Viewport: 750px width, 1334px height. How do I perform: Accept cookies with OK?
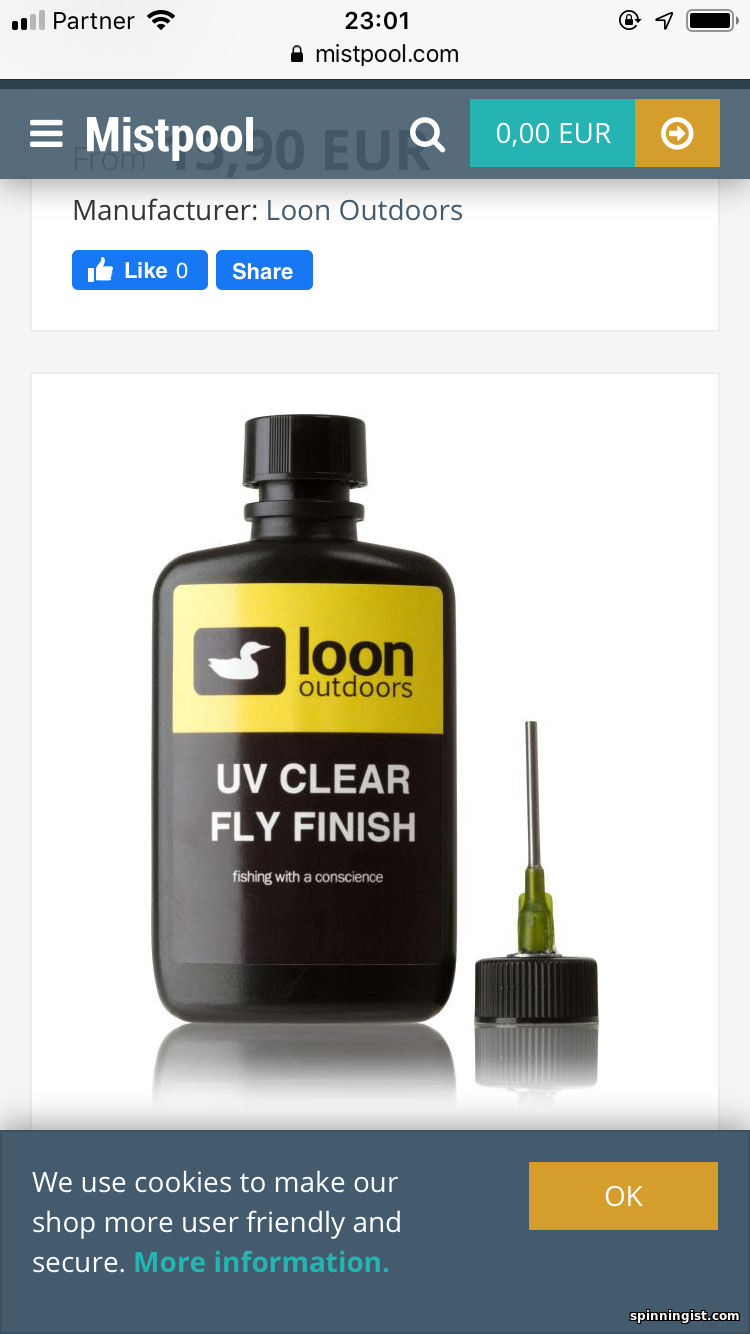coord(623,1196)
